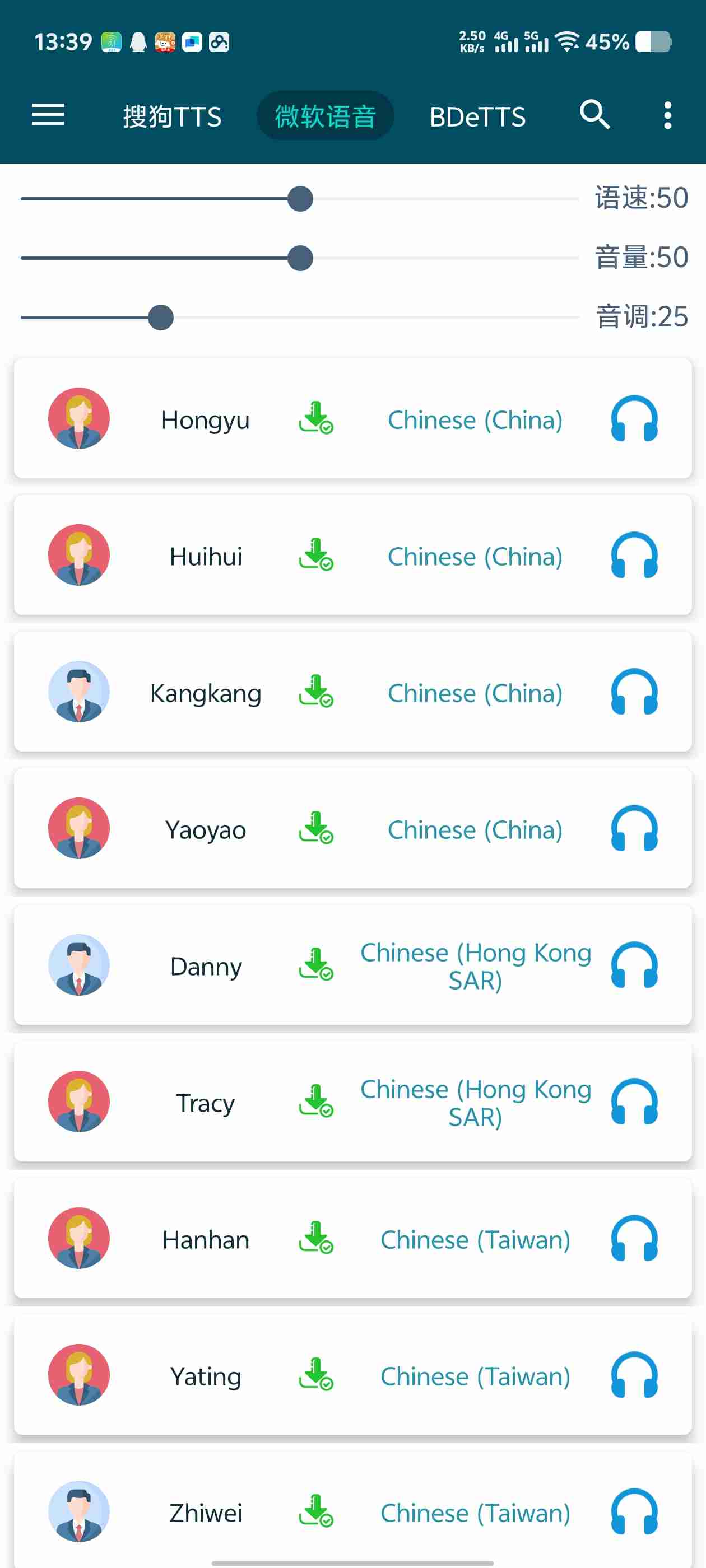This screenshot has width=706, height=1568.
Task: Listen to Yaoyao voice sample
Action: pyautogui.click(x=634, y=829)
